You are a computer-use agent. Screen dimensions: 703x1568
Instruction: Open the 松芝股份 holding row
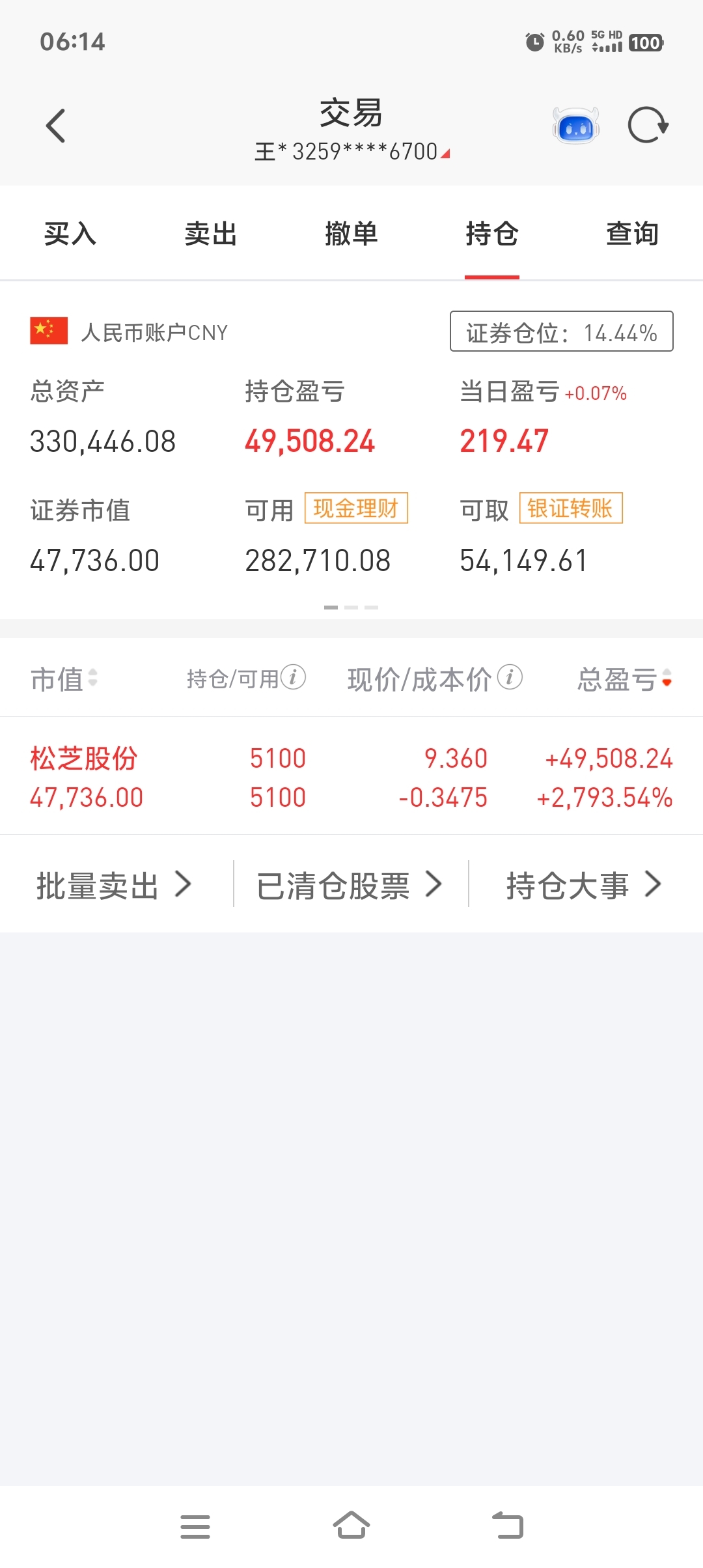point(351,776)
